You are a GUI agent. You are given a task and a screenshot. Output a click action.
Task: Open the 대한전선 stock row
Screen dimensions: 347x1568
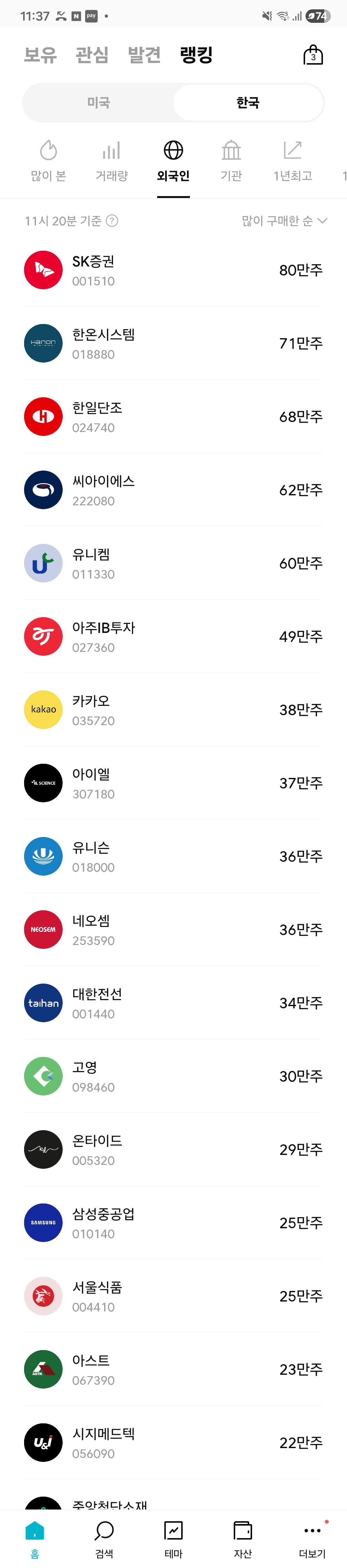click(x=173, y=1003)
